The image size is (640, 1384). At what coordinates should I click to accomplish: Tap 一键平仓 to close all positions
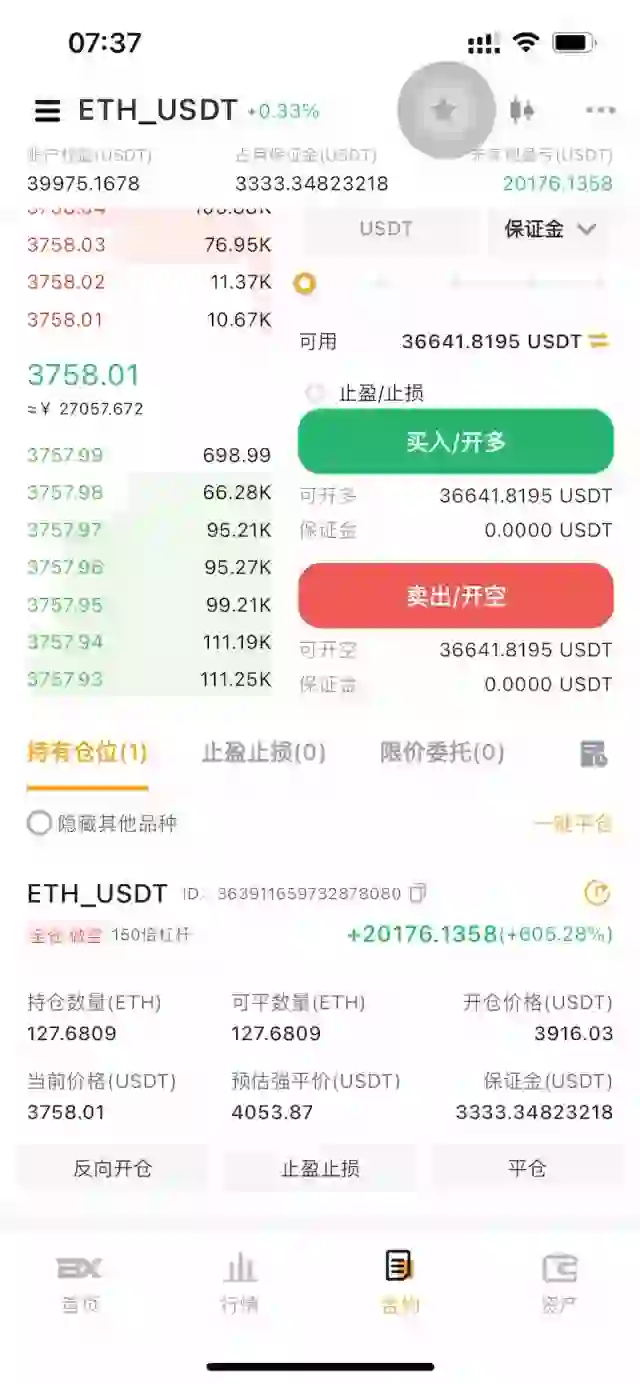[572, 824]
